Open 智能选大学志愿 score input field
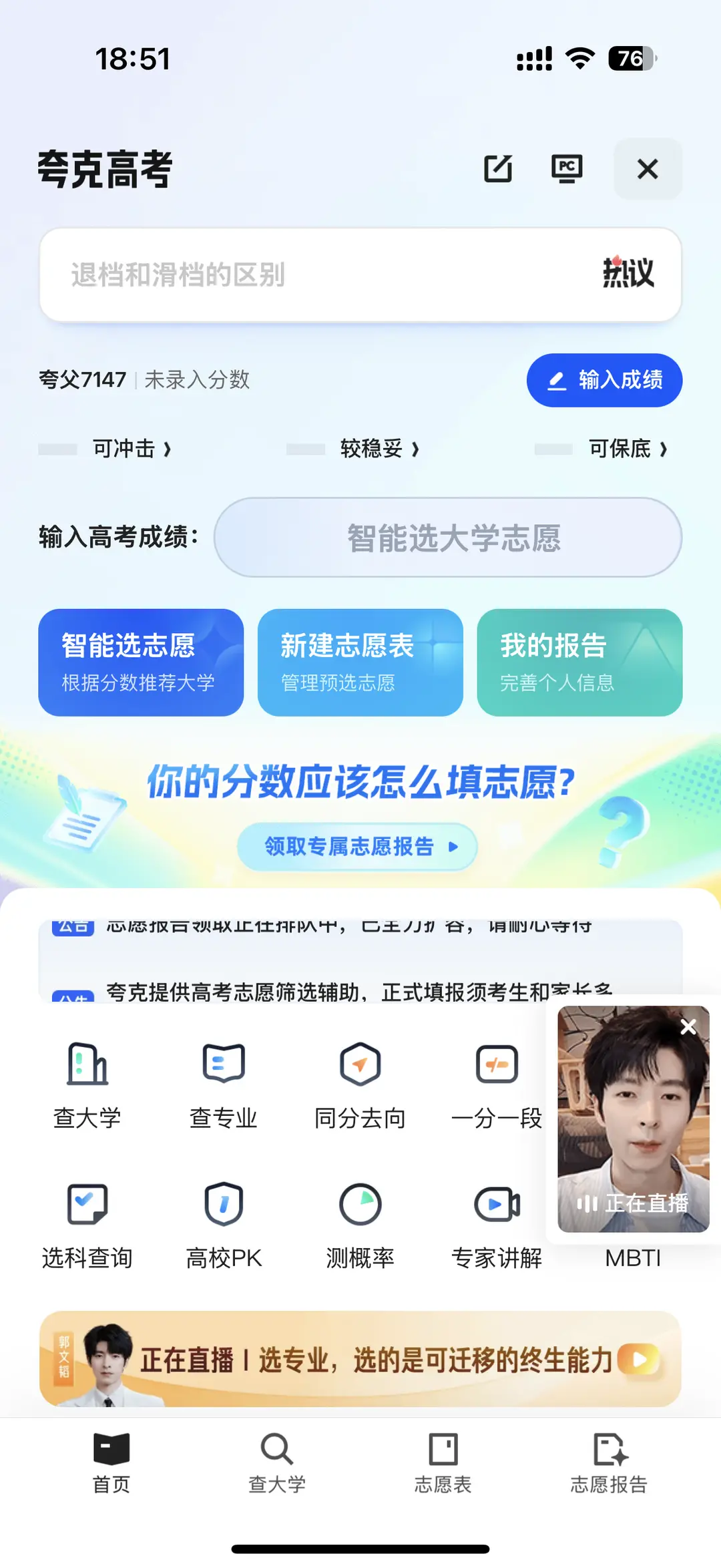721x1568 pixels. click(447, 538)
